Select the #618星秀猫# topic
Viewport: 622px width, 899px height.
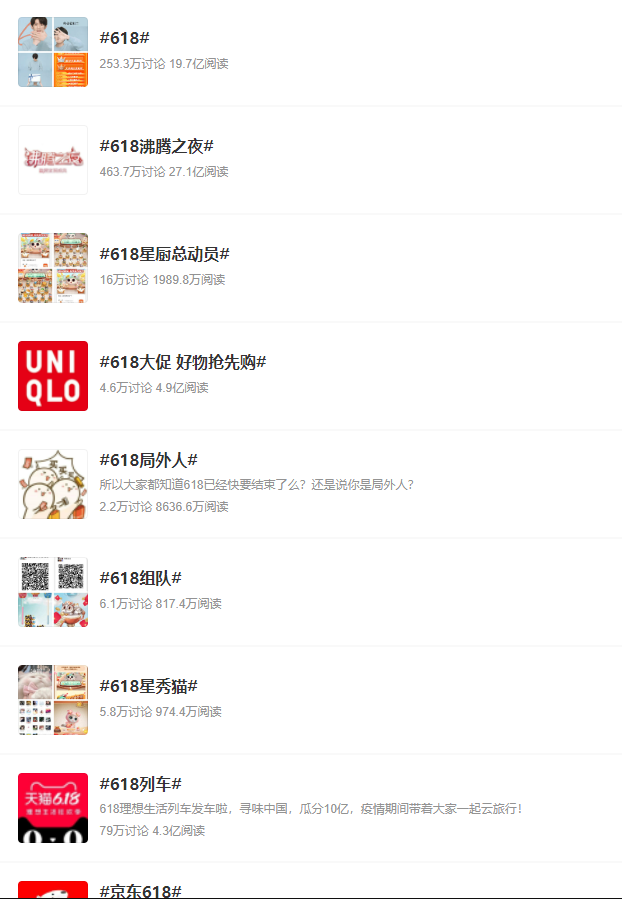click(149, 686)
